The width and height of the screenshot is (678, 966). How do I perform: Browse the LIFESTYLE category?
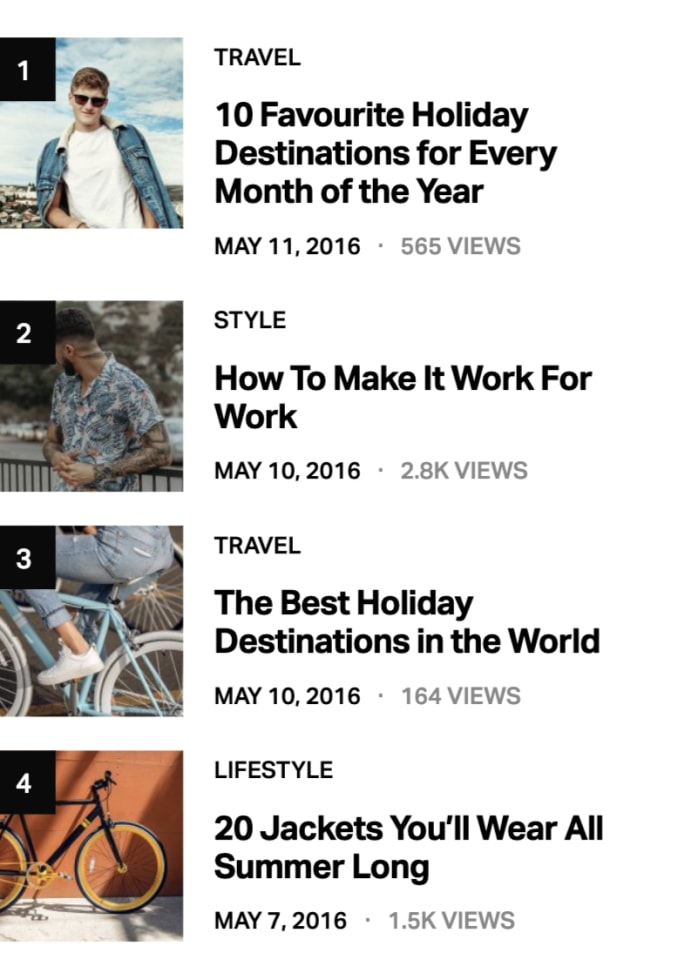click(273, 771)
